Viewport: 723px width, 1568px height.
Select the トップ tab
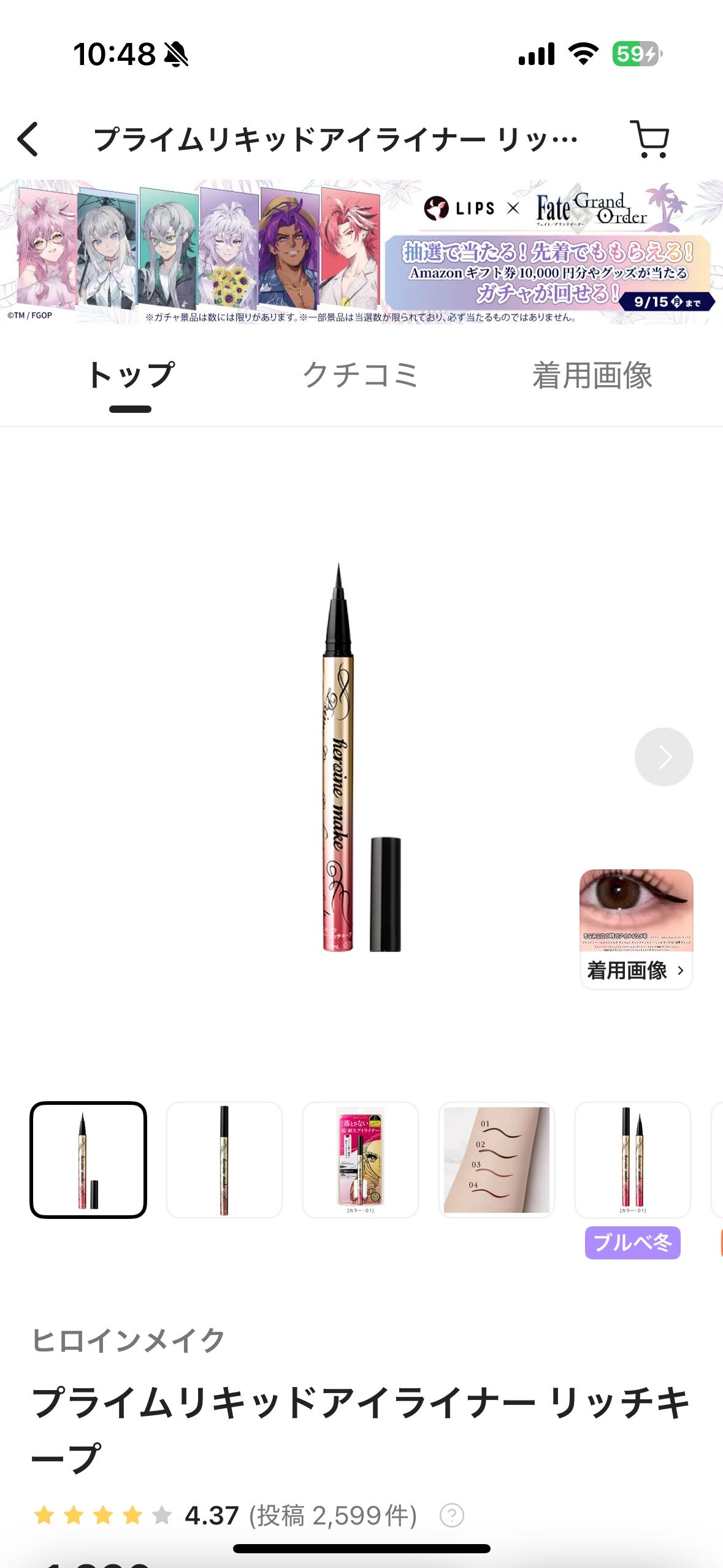131,375
